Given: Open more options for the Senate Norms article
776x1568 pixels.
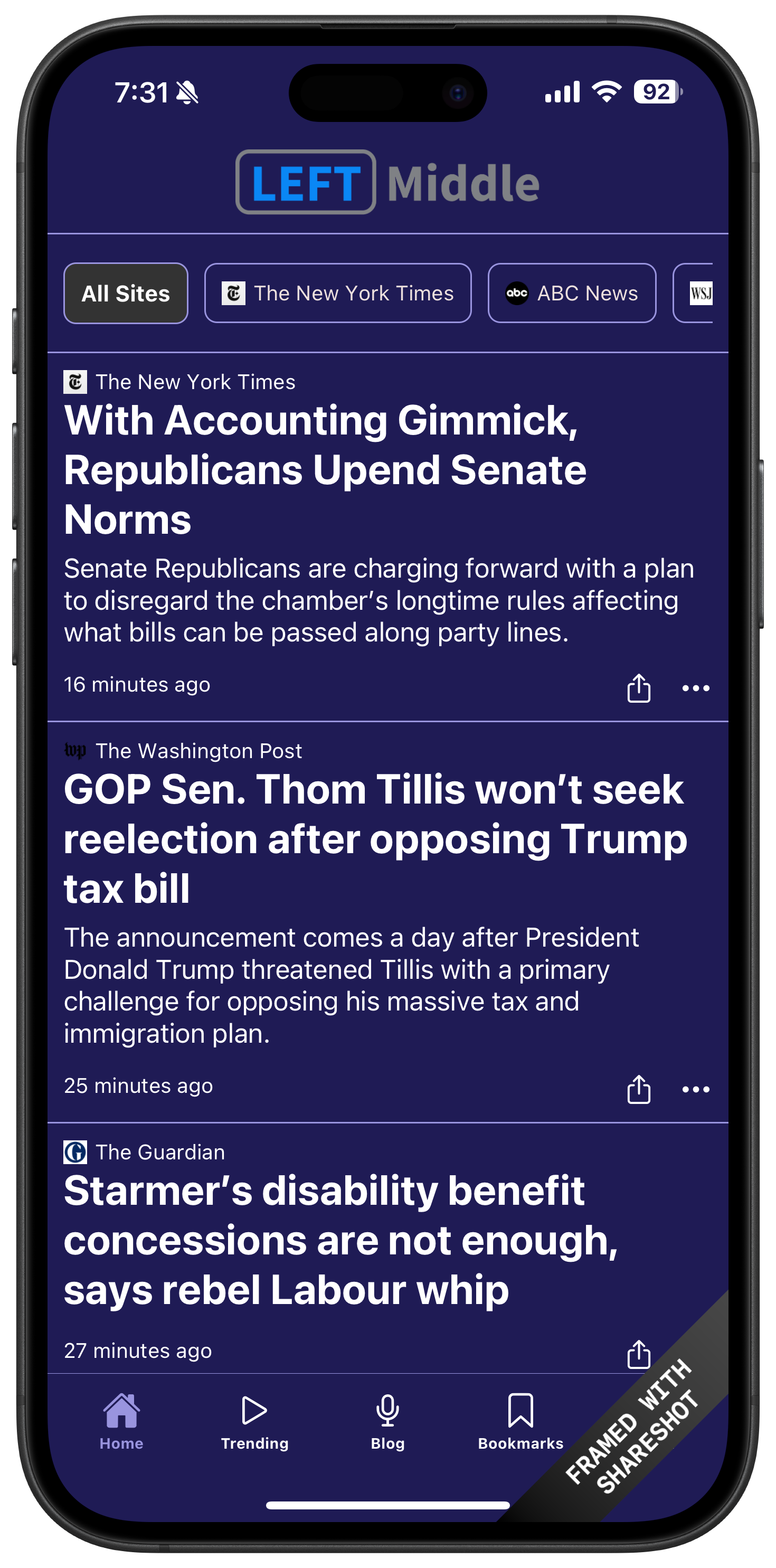Looking at the screenshot, I should click(695, 688).
